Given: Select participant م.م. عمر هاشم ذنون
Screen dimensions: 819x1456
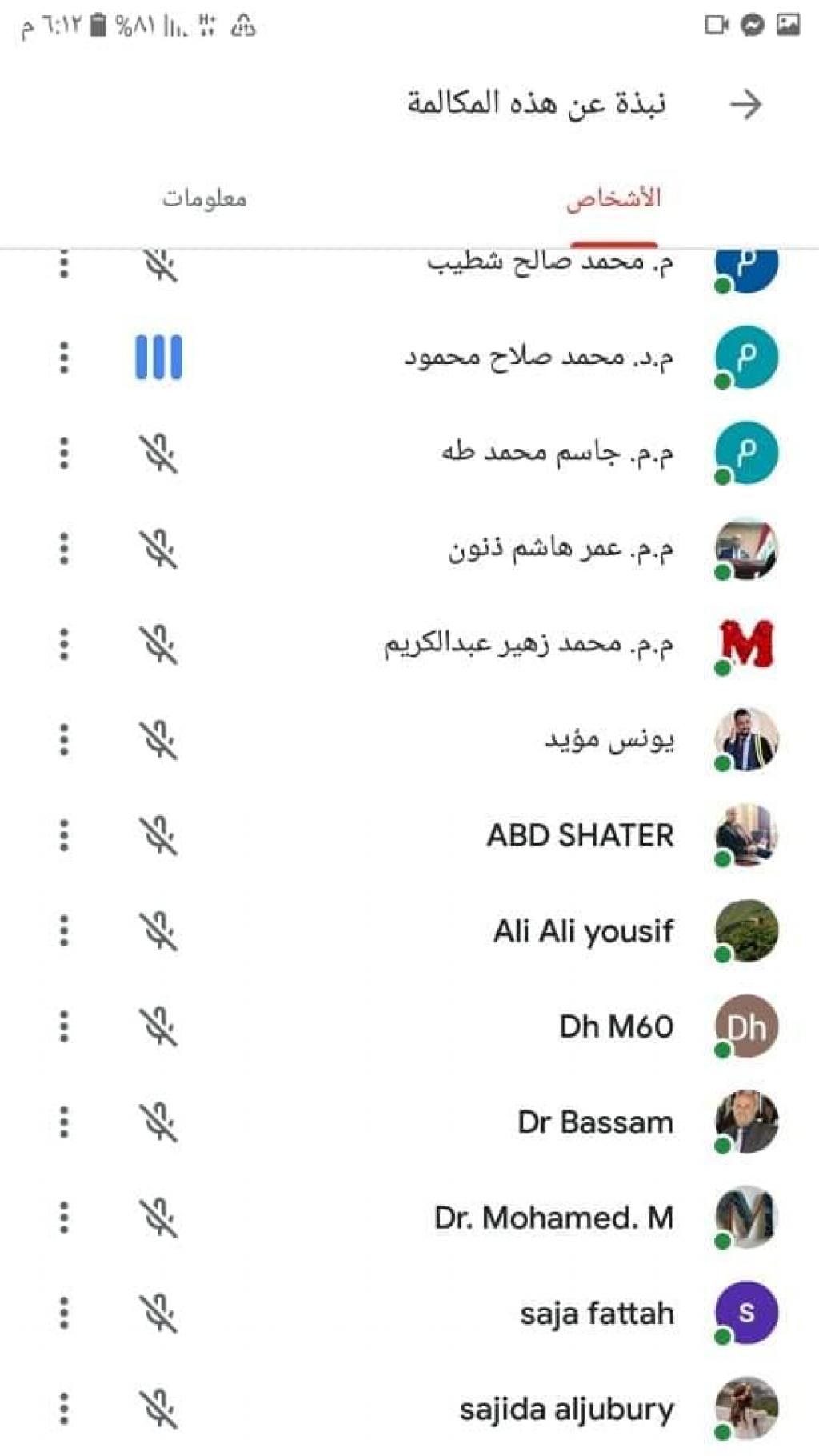Looking at the screenshot, I should click(x=560, y=549).
